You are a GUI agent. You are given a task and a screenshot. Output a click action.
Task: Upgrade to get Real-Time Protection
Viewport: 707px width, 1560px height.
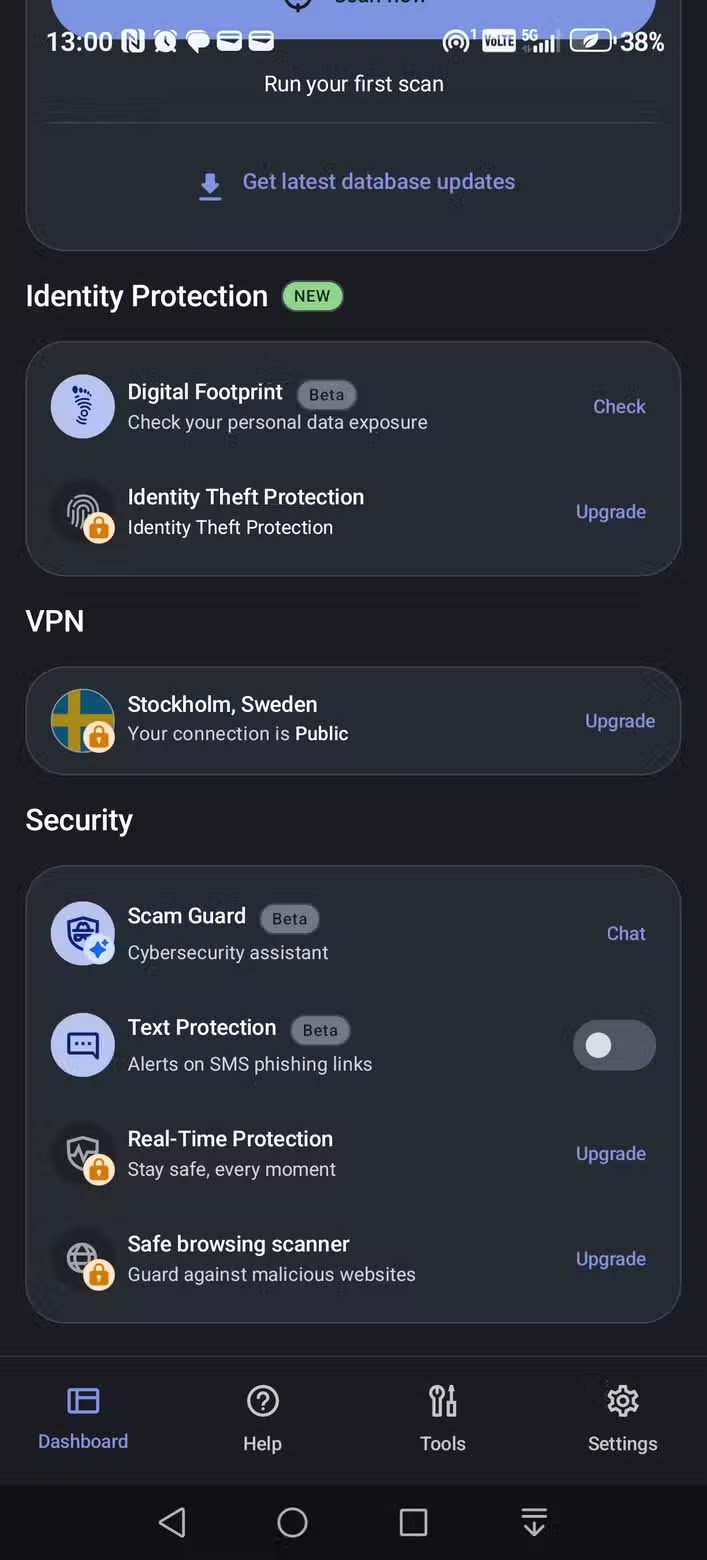click(x=610, y=1153)
